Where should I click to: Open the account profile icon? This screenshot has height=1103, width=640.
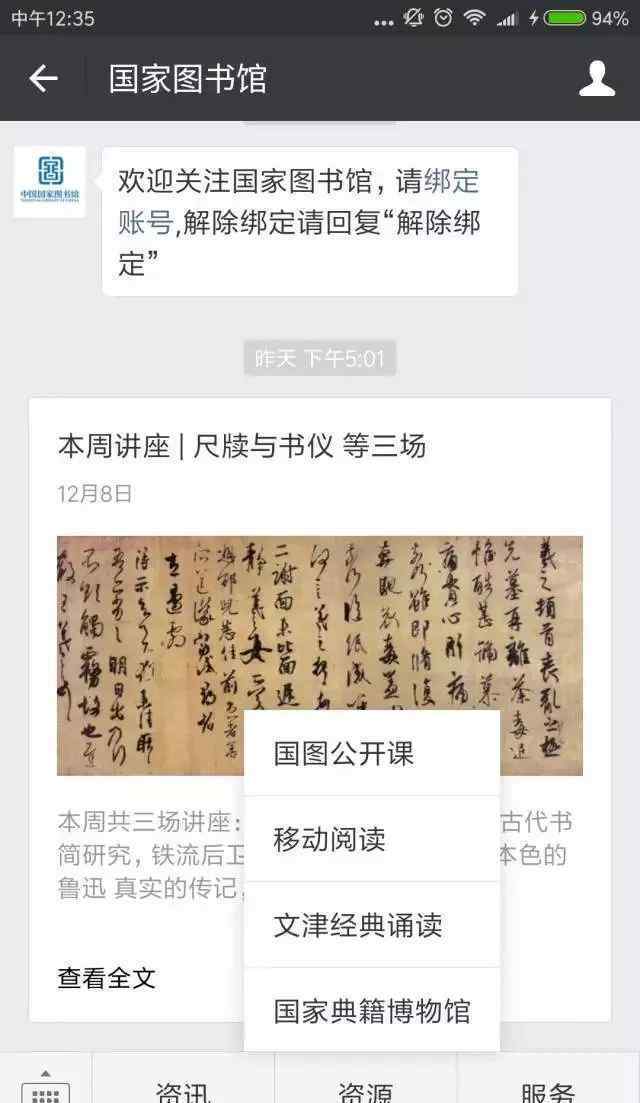(x=596, y=78)
